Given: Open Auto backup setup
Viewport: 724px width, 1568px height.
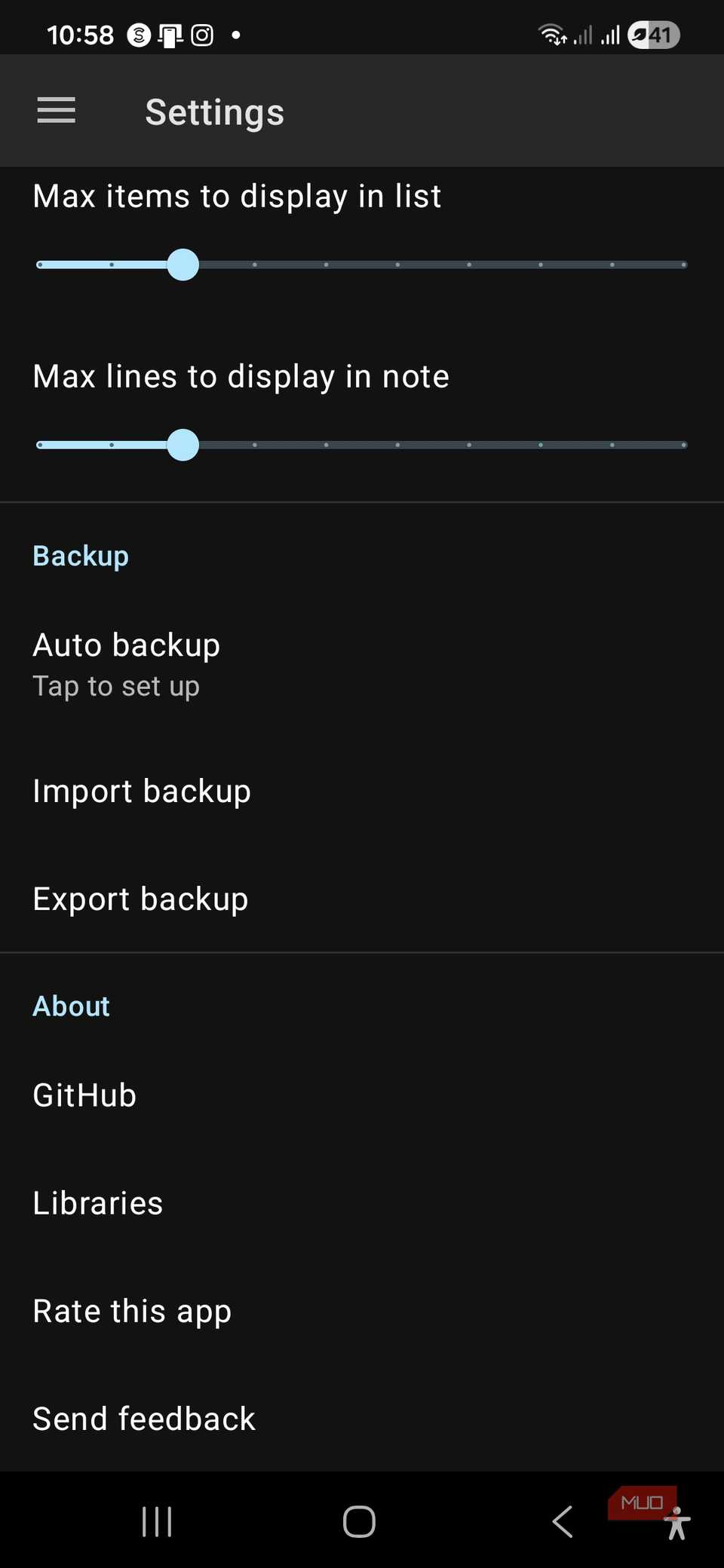Looking at the screenshot, I should click(362, 665).
